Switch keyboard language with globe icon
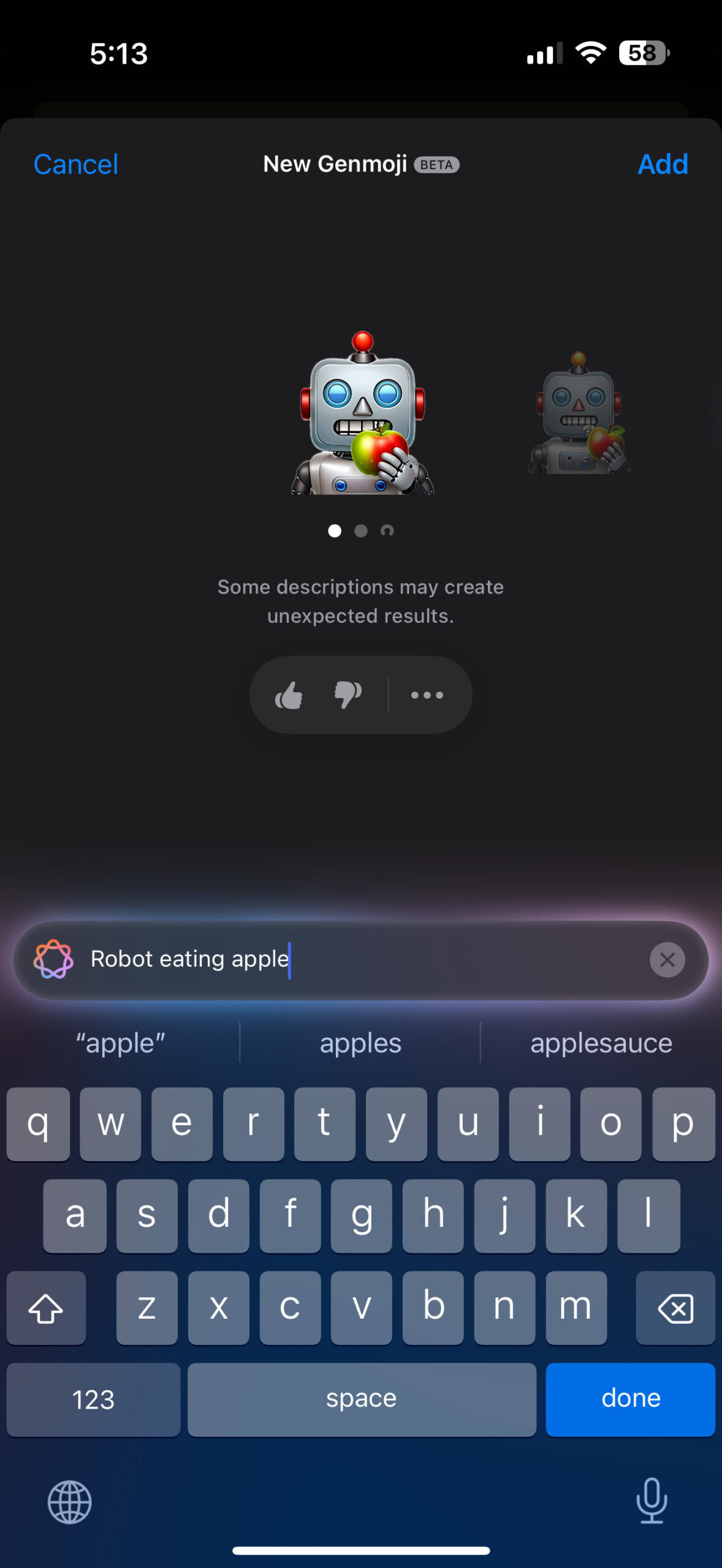 point(70,1502)
